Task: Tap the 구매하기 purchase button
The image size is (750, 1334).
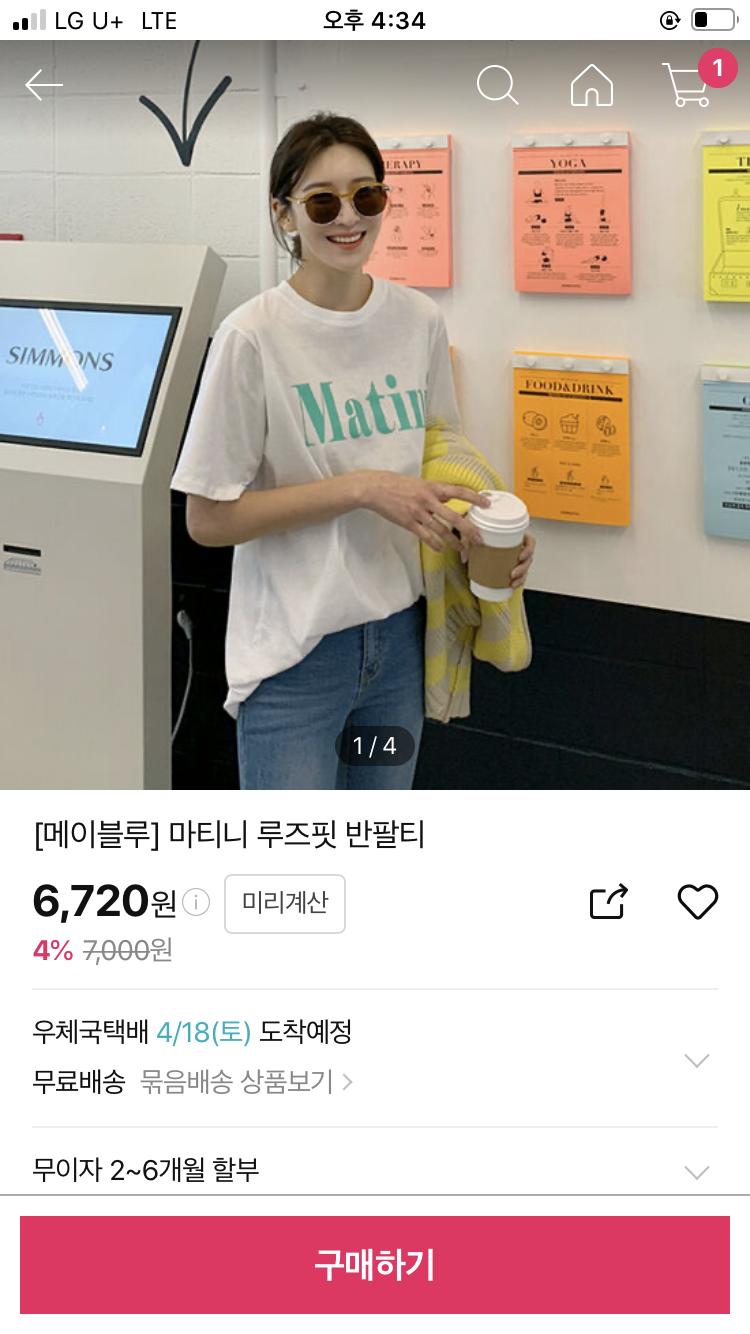Action: (x=375, y=1265)
